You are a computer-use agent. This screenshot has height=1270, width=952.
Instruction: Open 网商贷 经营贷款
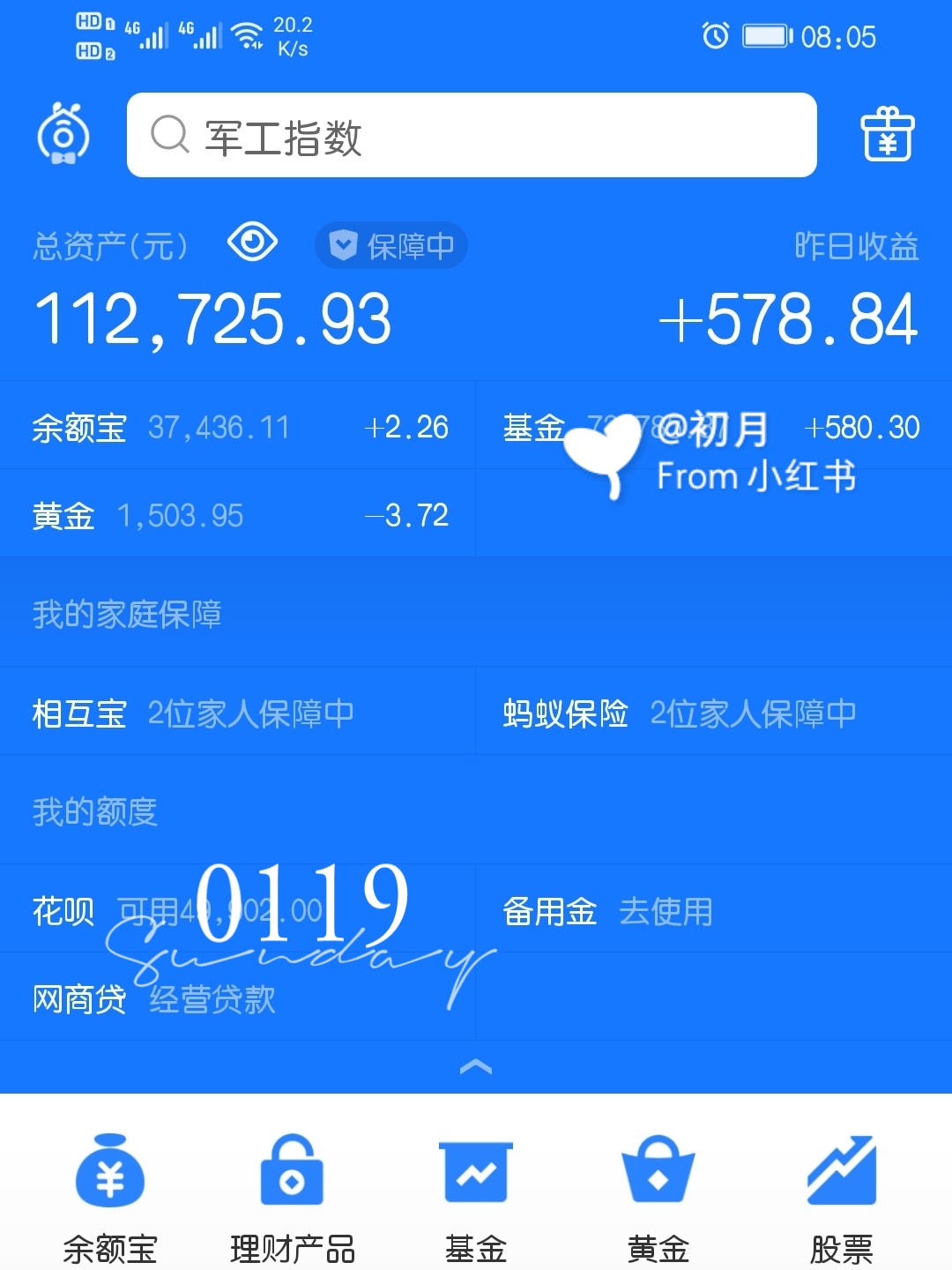point(238,998)
